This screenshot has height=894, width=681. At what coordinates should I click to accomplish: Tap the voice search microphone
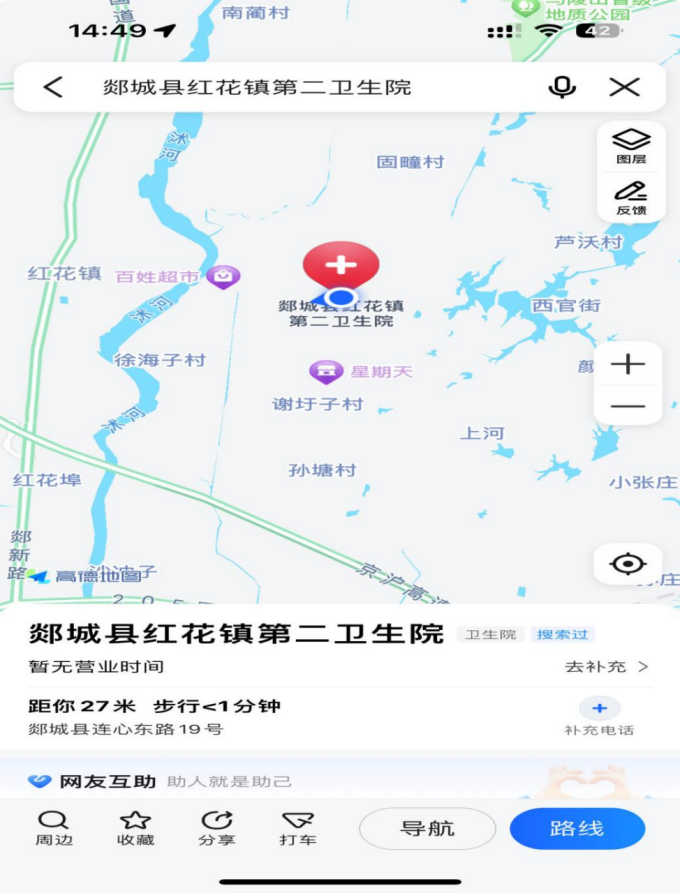563,88
